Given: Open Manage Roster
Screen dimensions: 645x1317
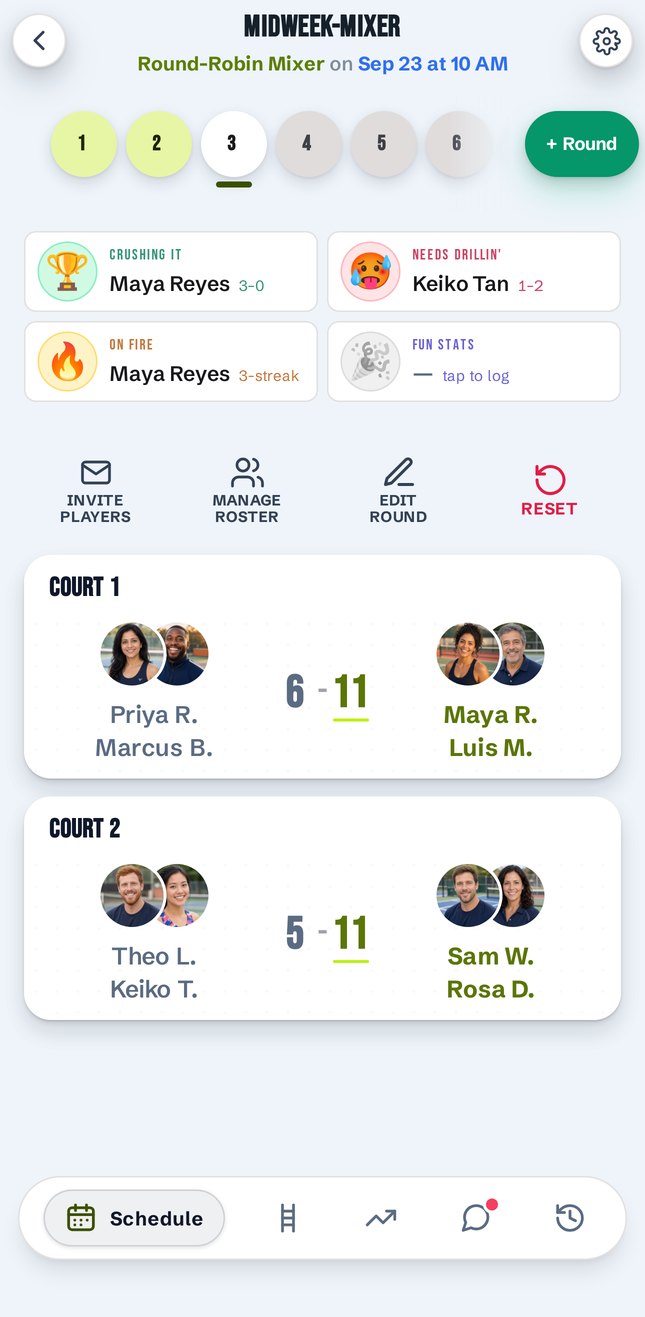Looking at the screenshot, I should click(247, 491).
